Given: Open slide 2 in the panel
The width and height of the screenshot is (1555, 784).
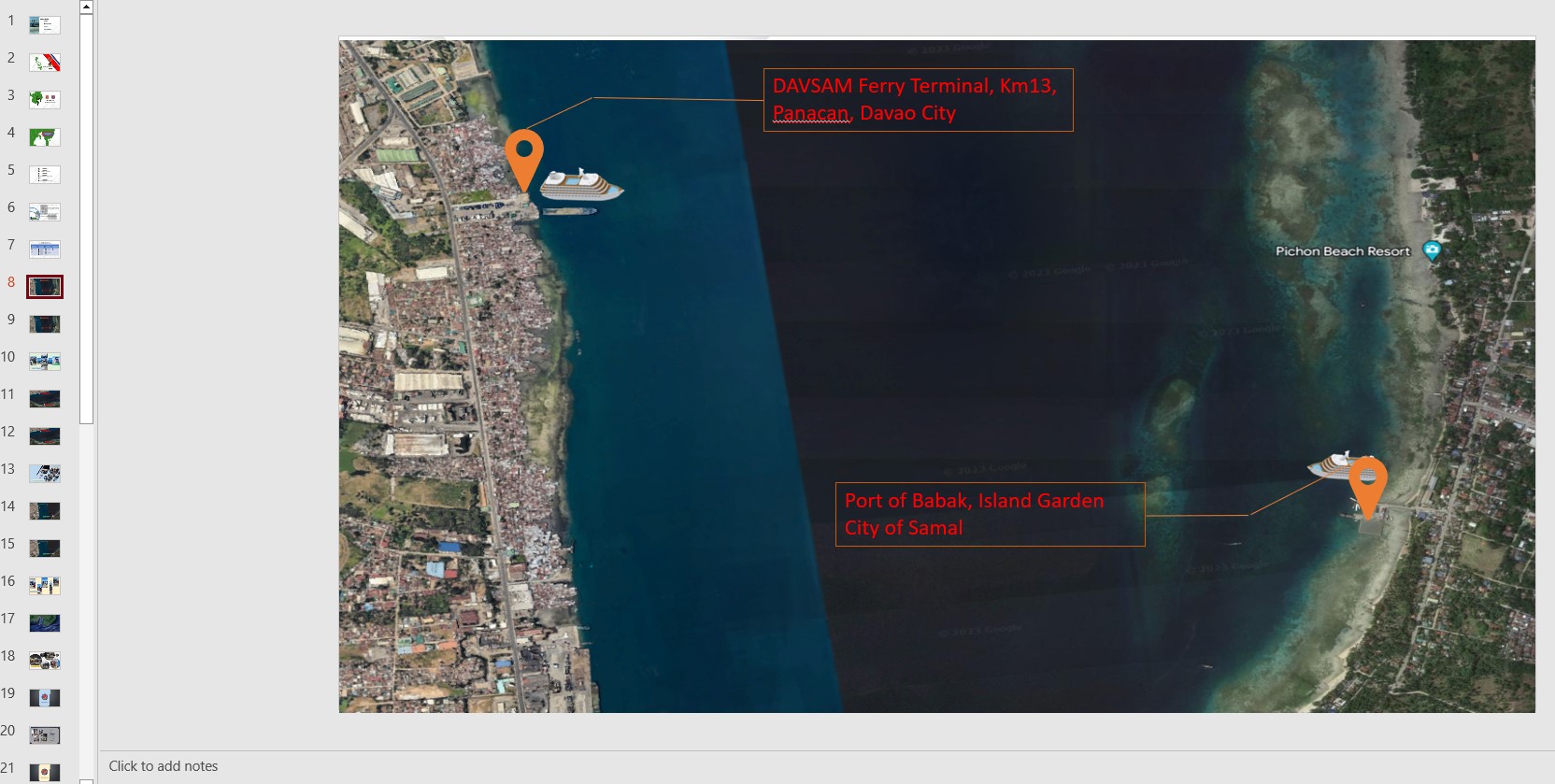Looking at the screenshot, I should click(x=44, y=63).
